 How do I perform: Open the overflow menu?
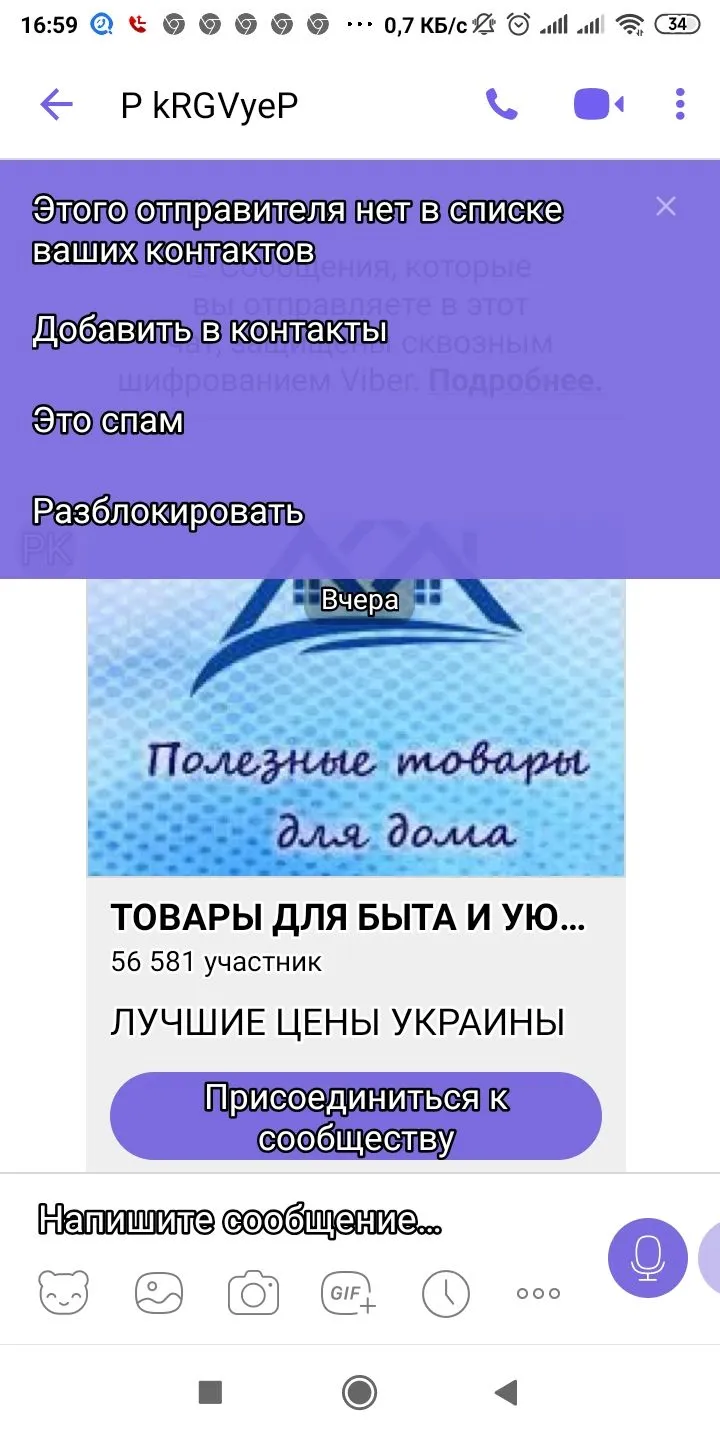click(680, 105)
